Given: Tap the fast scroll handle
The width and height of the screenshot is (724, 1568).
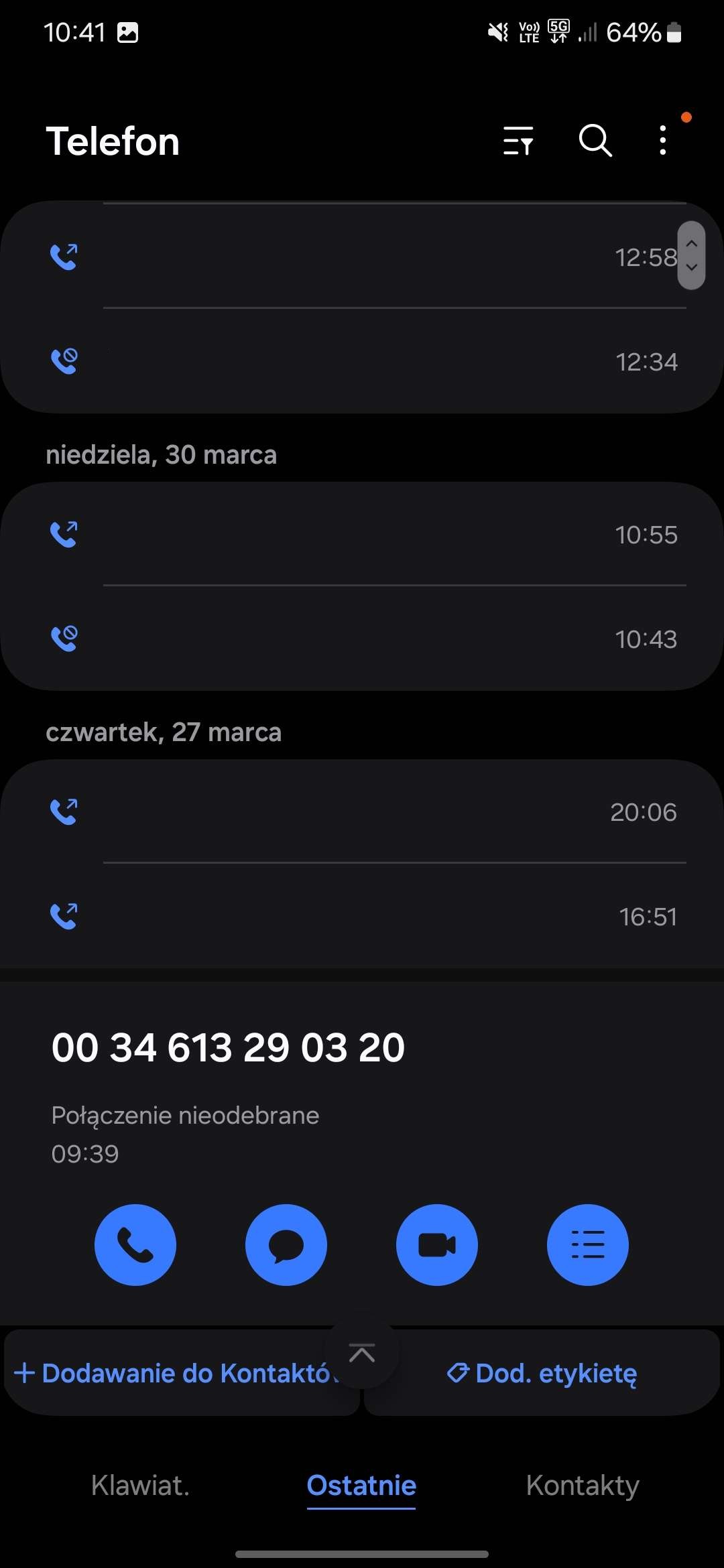Looking at the screenshot, I should (691, 255).
